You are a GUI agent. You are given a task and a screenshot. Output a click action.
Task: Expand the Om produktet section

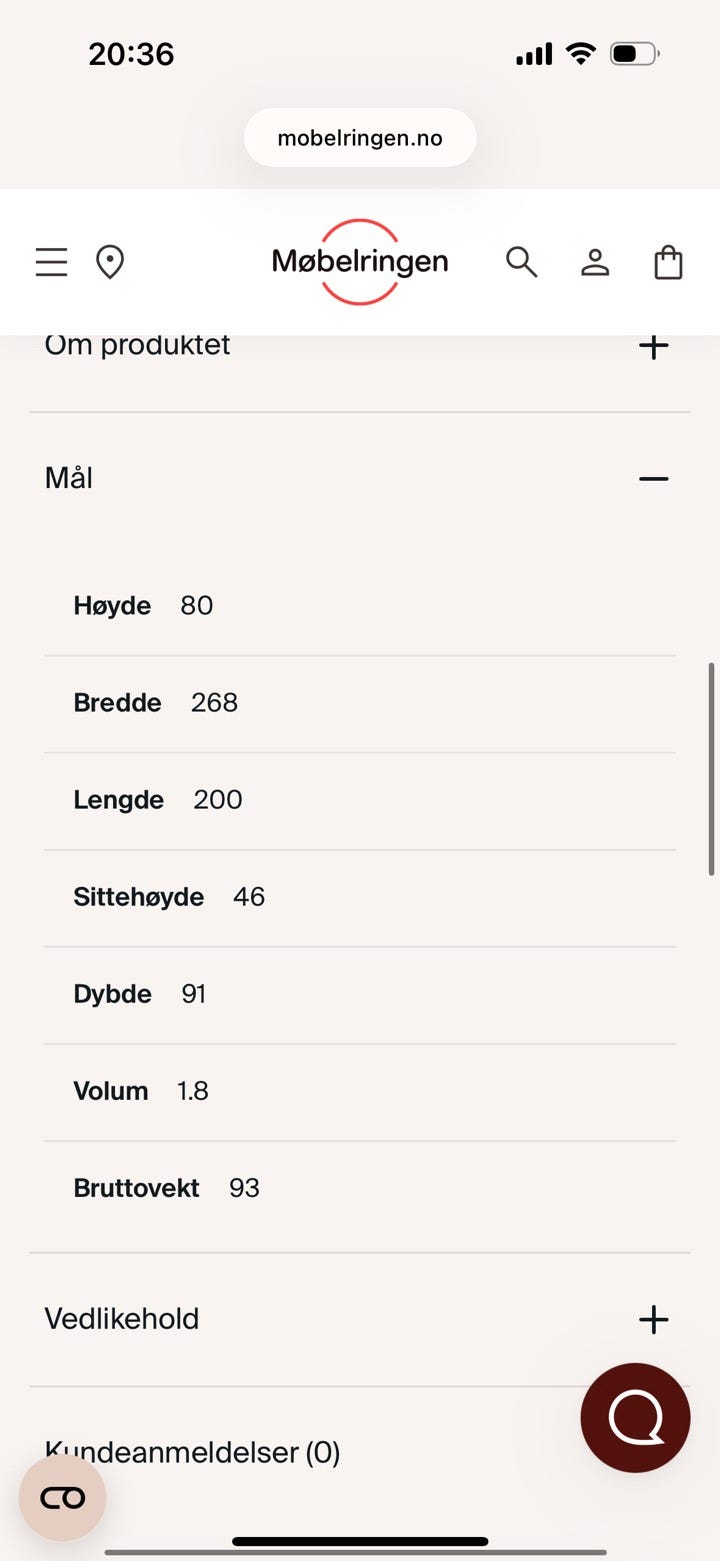(653, 347)
